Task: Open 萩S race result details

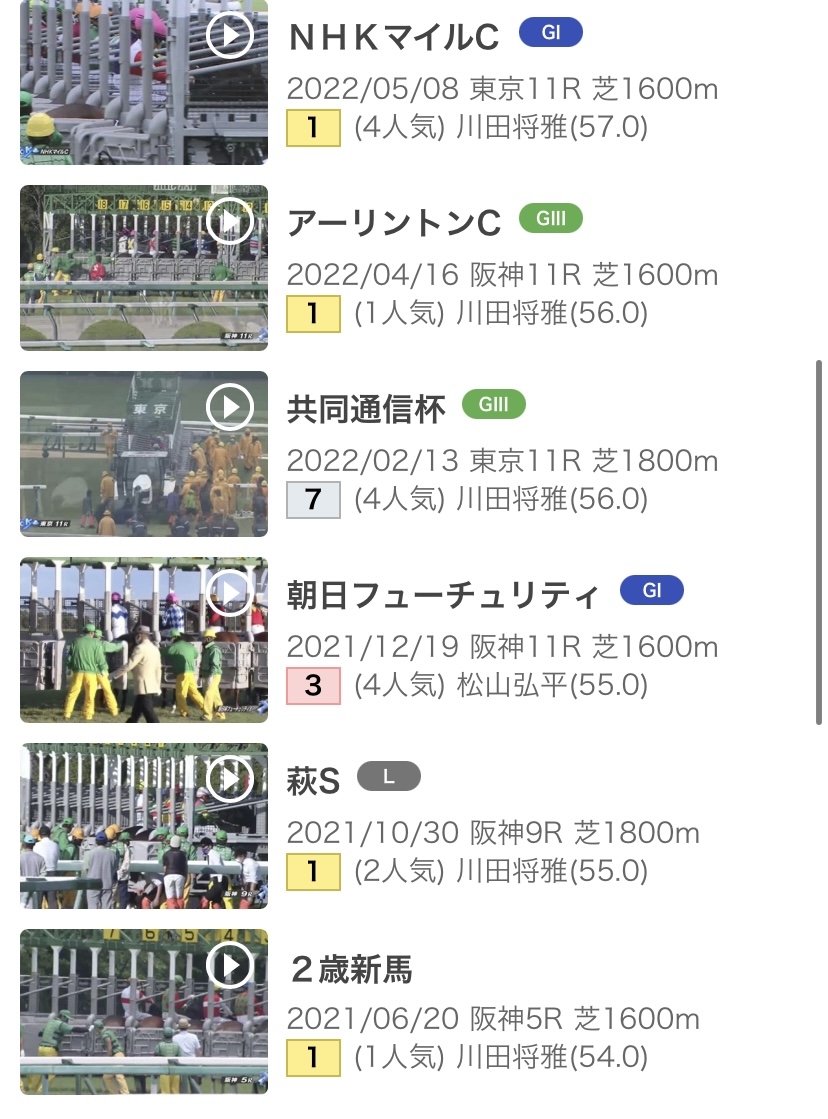Action: (x=314, y=782)
